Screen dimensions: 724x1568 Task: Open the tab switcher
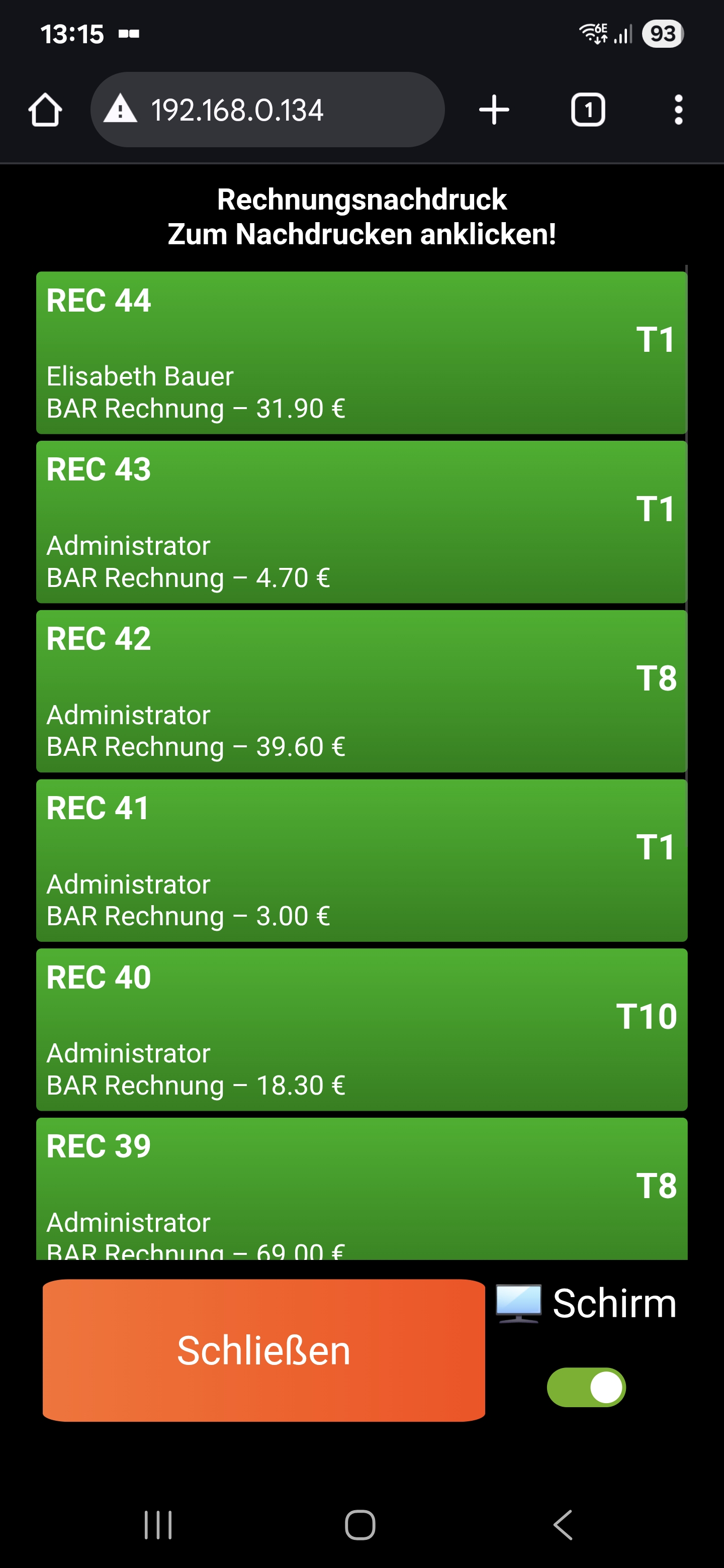click(x=588, y=110)
